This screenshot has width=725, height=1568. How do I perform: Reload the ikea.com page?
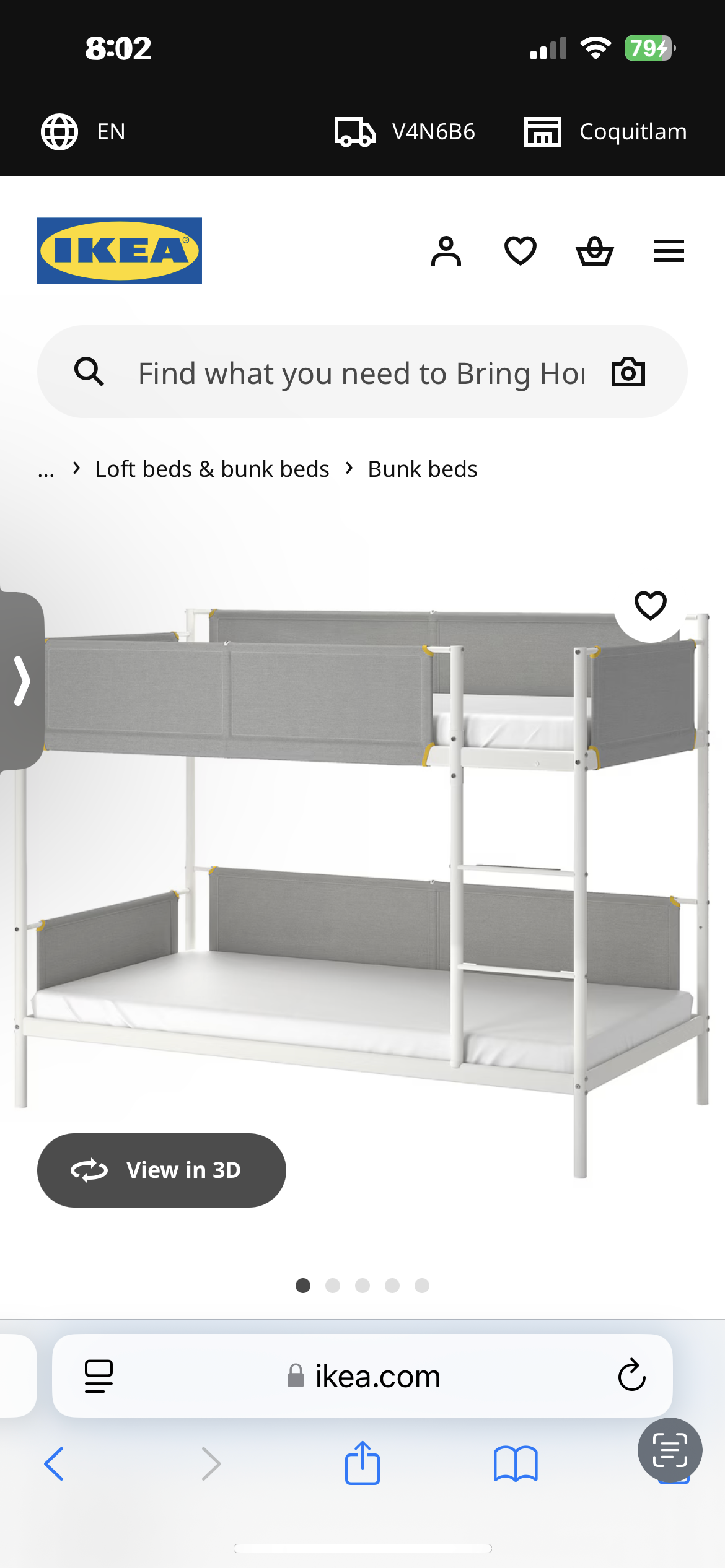(x=631, y=1375)
